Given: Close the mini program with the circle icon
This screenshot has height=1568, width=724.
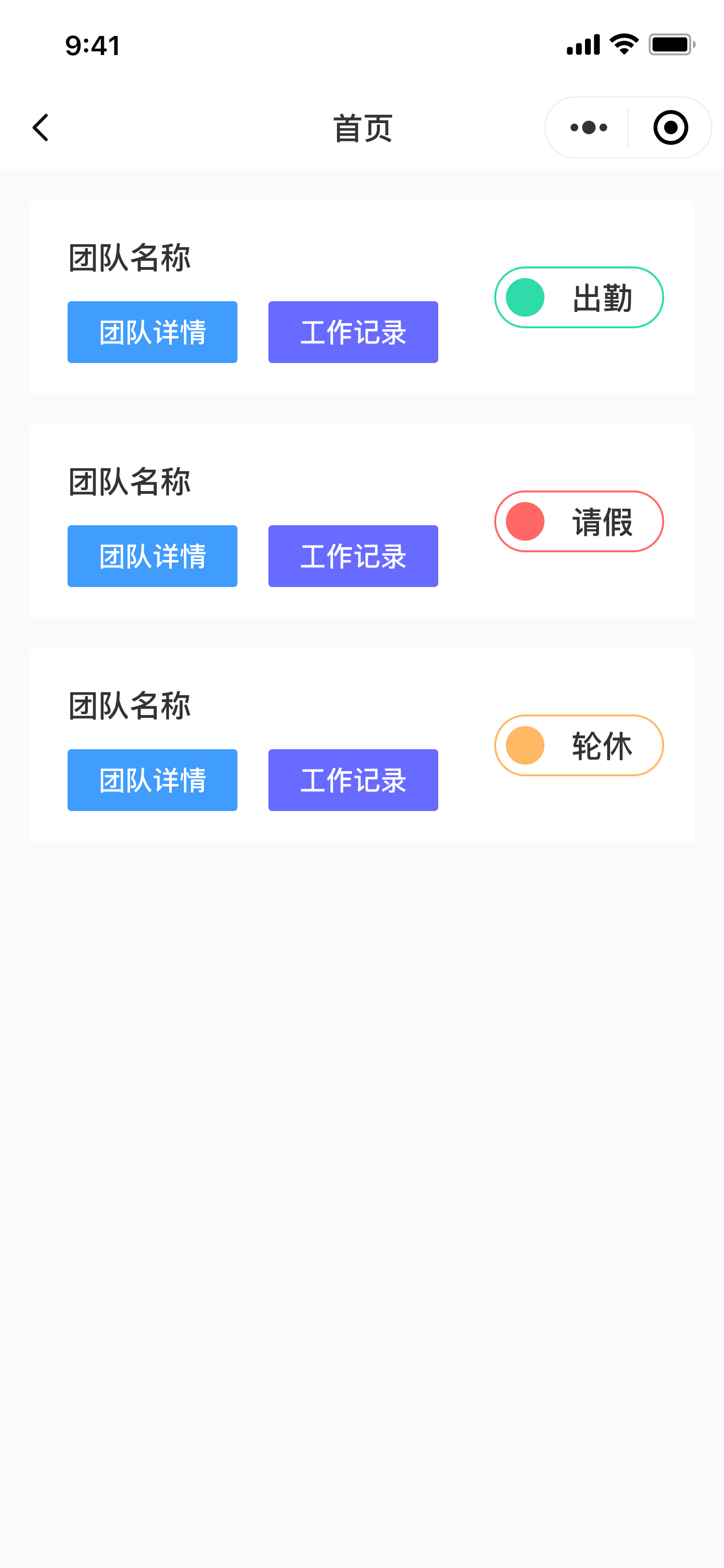Looking at the screenshot, I should (670, 128).
